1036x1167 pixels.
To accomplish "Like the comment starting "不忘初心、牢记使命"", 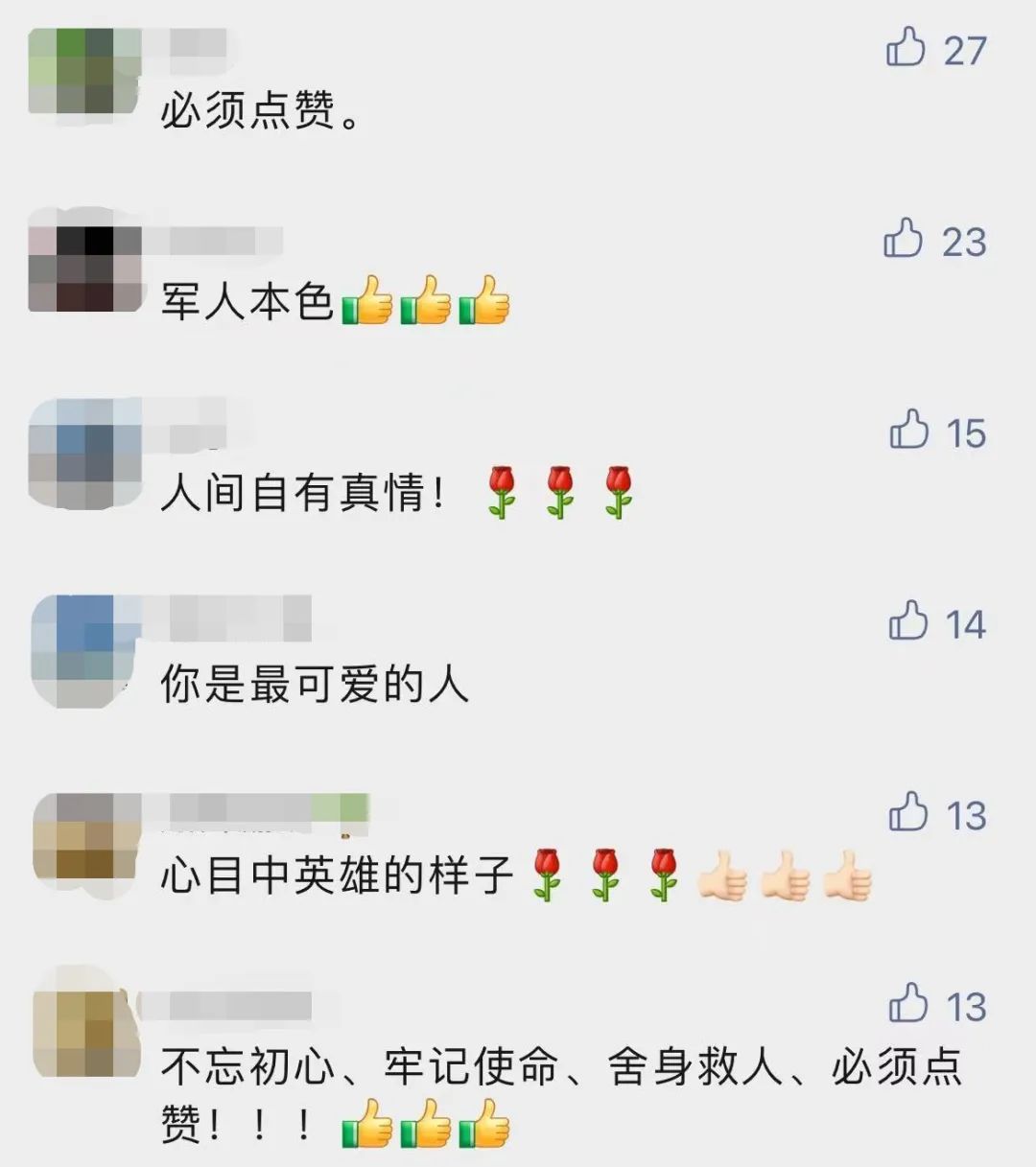I will point(908,1004).
